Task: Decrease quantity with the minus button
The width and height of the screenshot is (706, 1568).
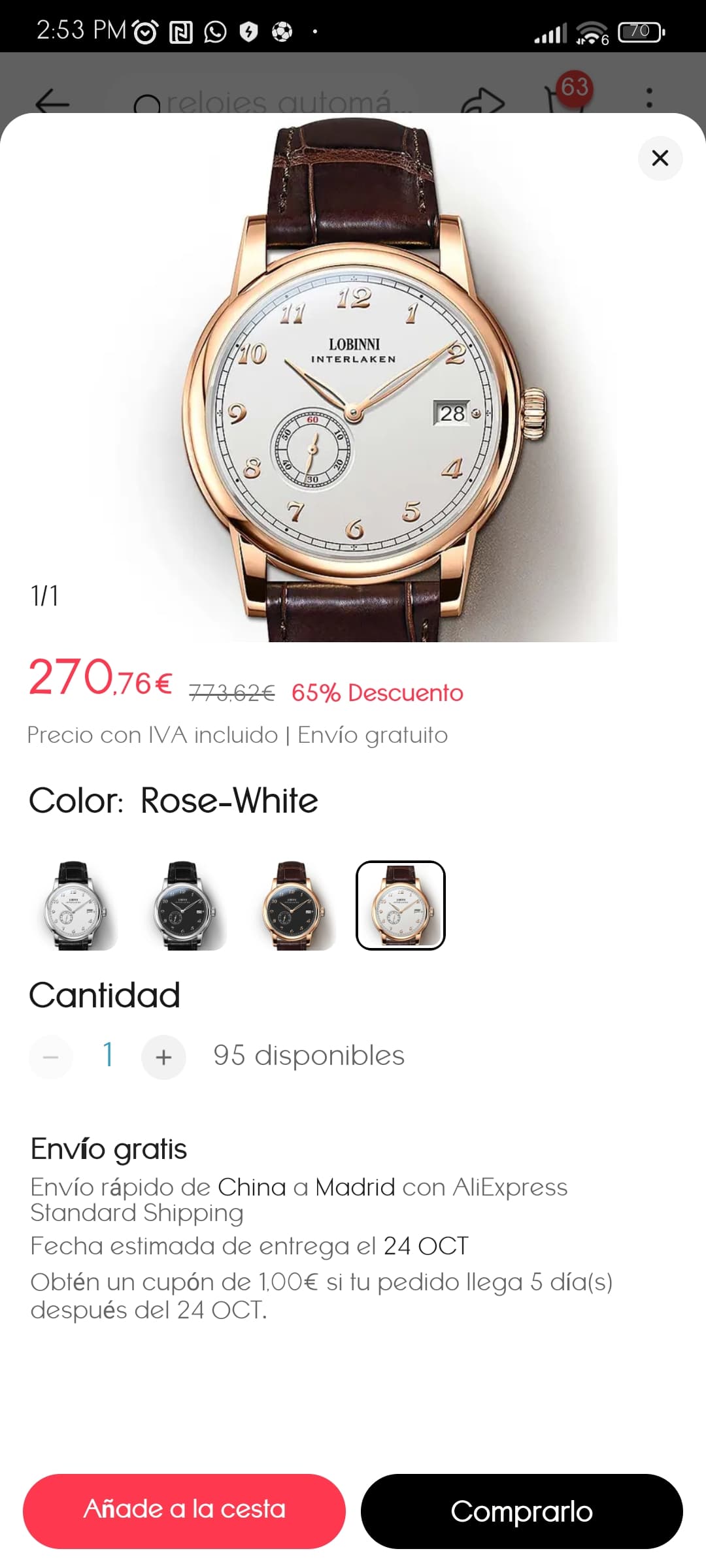Action: (x=51, y=1056)
